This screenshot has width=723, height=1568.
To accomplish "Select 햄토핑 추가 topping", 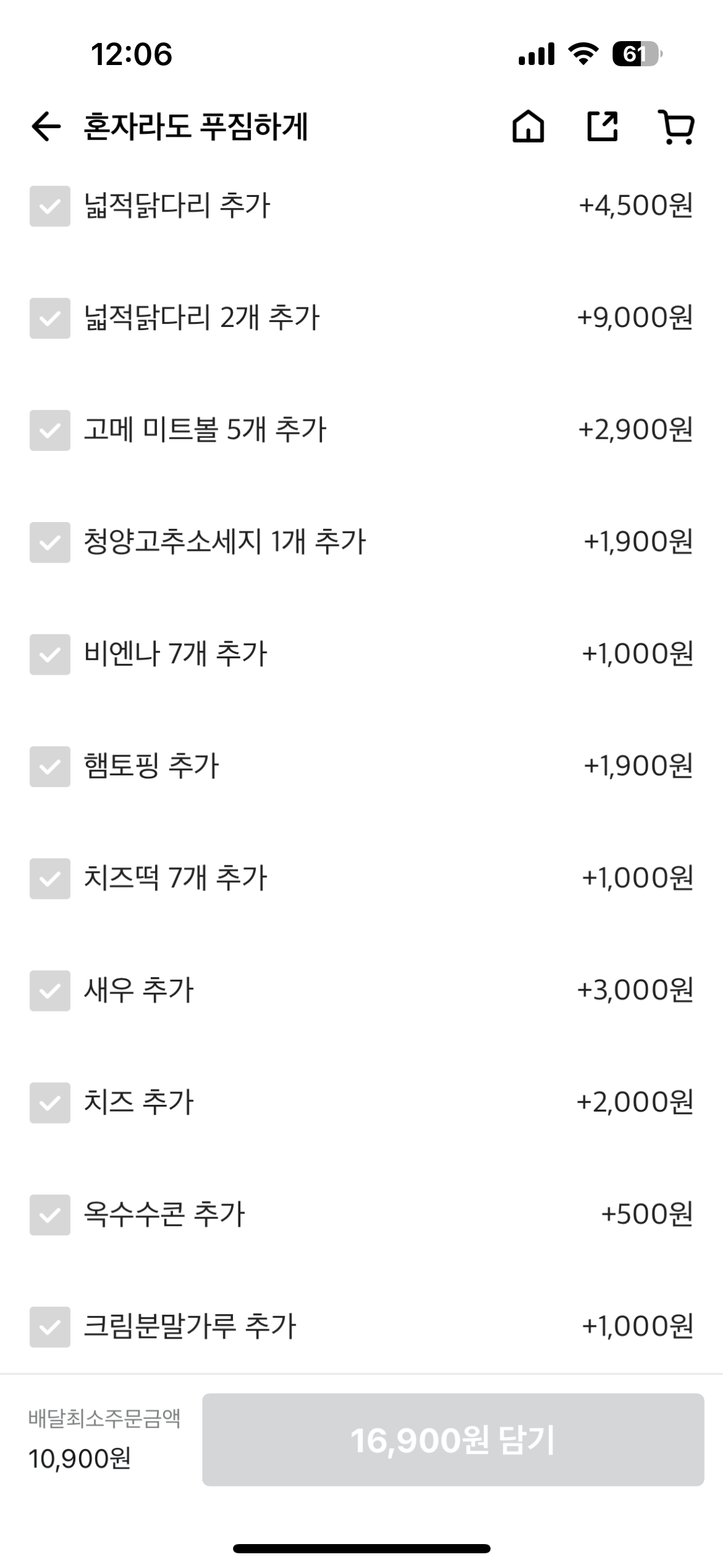I will [50, 767].
